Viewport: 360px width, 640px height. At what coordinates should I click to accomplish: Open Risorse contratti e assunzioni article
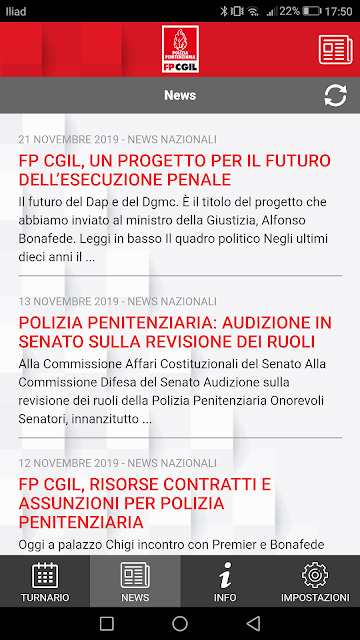(145, 503)
